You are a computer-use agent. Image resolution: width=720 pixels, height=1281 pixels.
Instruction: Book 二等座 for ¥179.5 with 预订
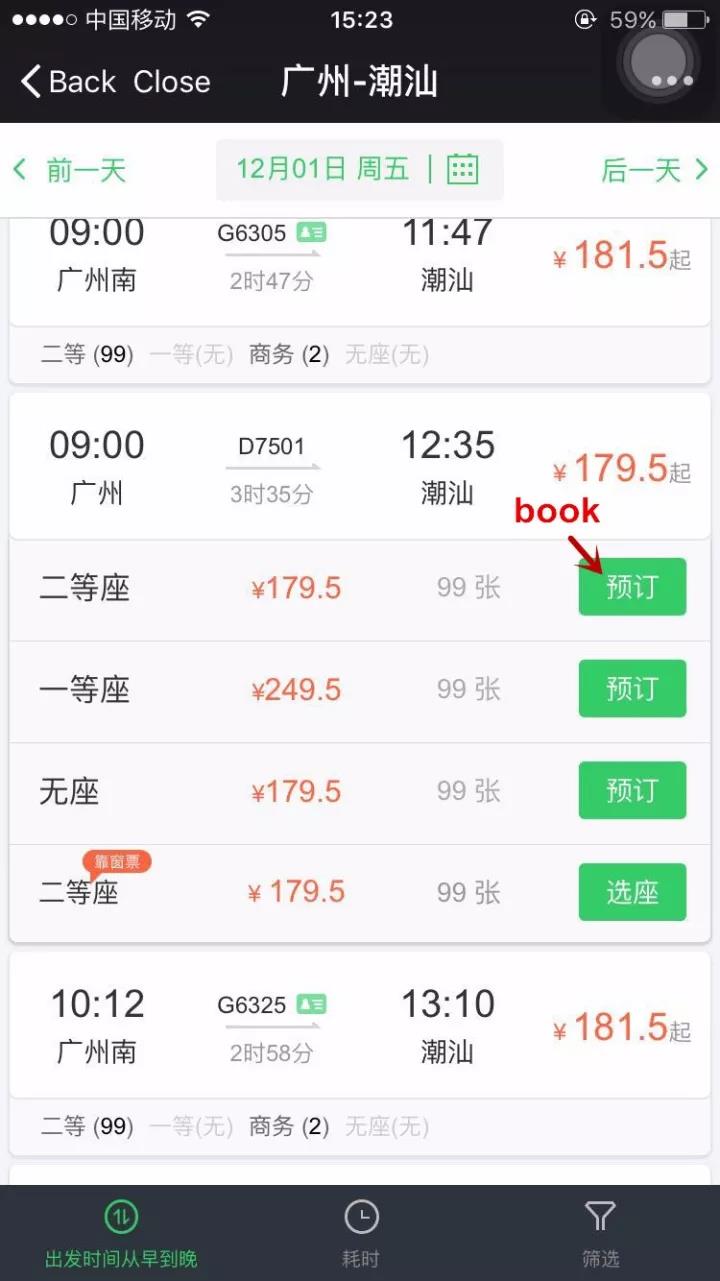pyautogui.click(x=632, y=587)
